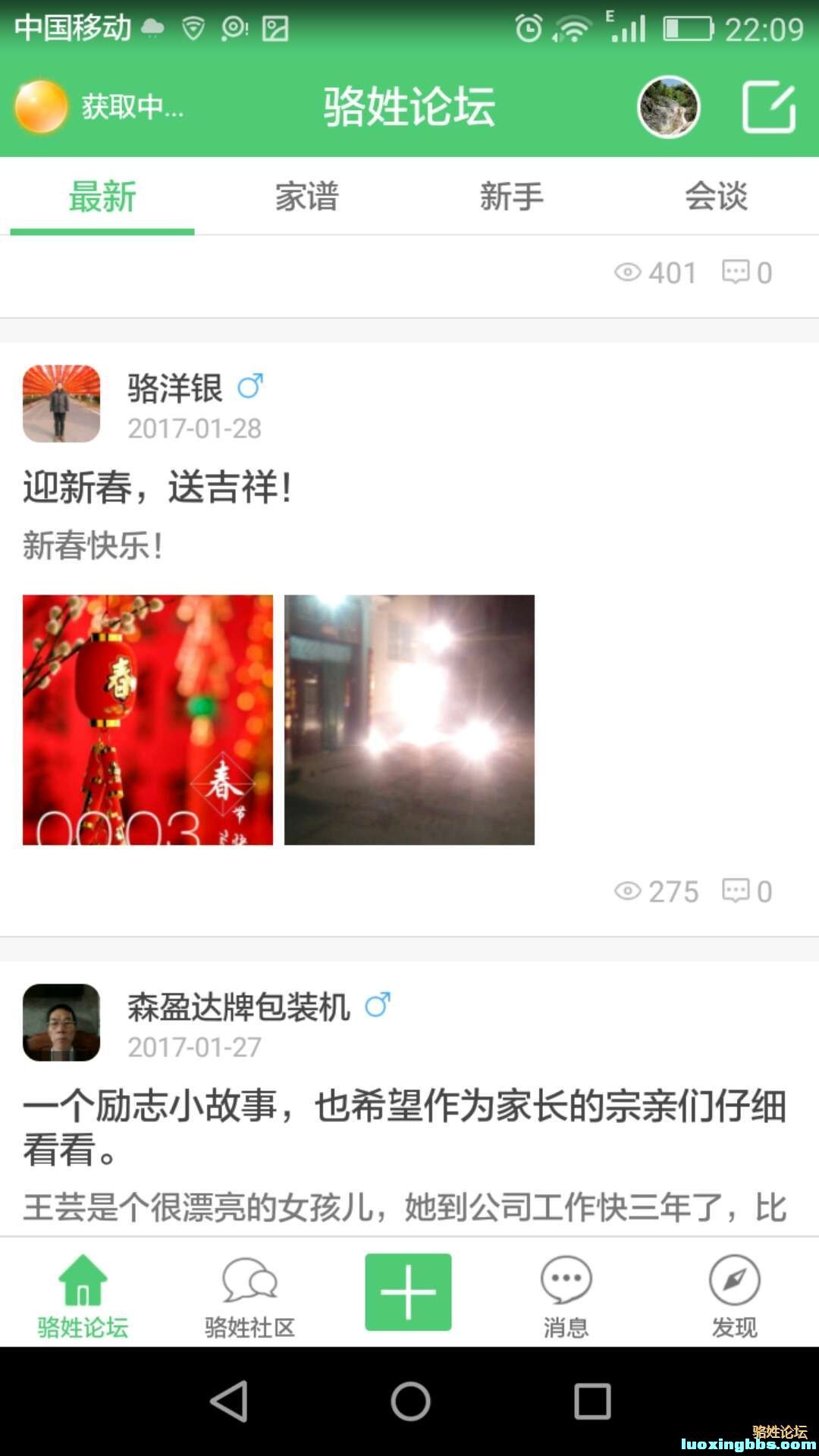Open 骆洋银's user avatar

click(x=61, y=403)
